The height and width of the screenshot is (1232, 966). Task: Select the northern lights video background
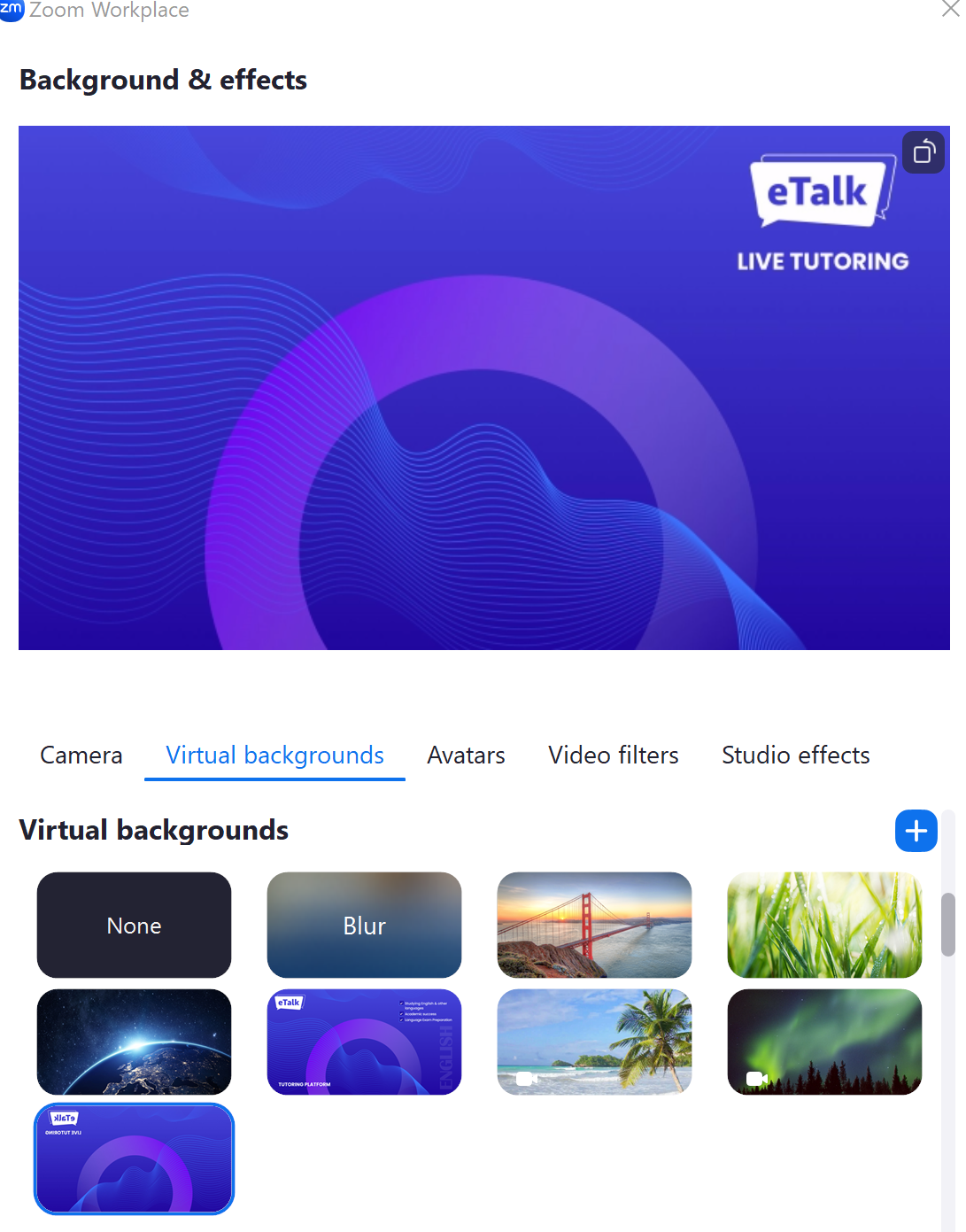point(824,1042)
